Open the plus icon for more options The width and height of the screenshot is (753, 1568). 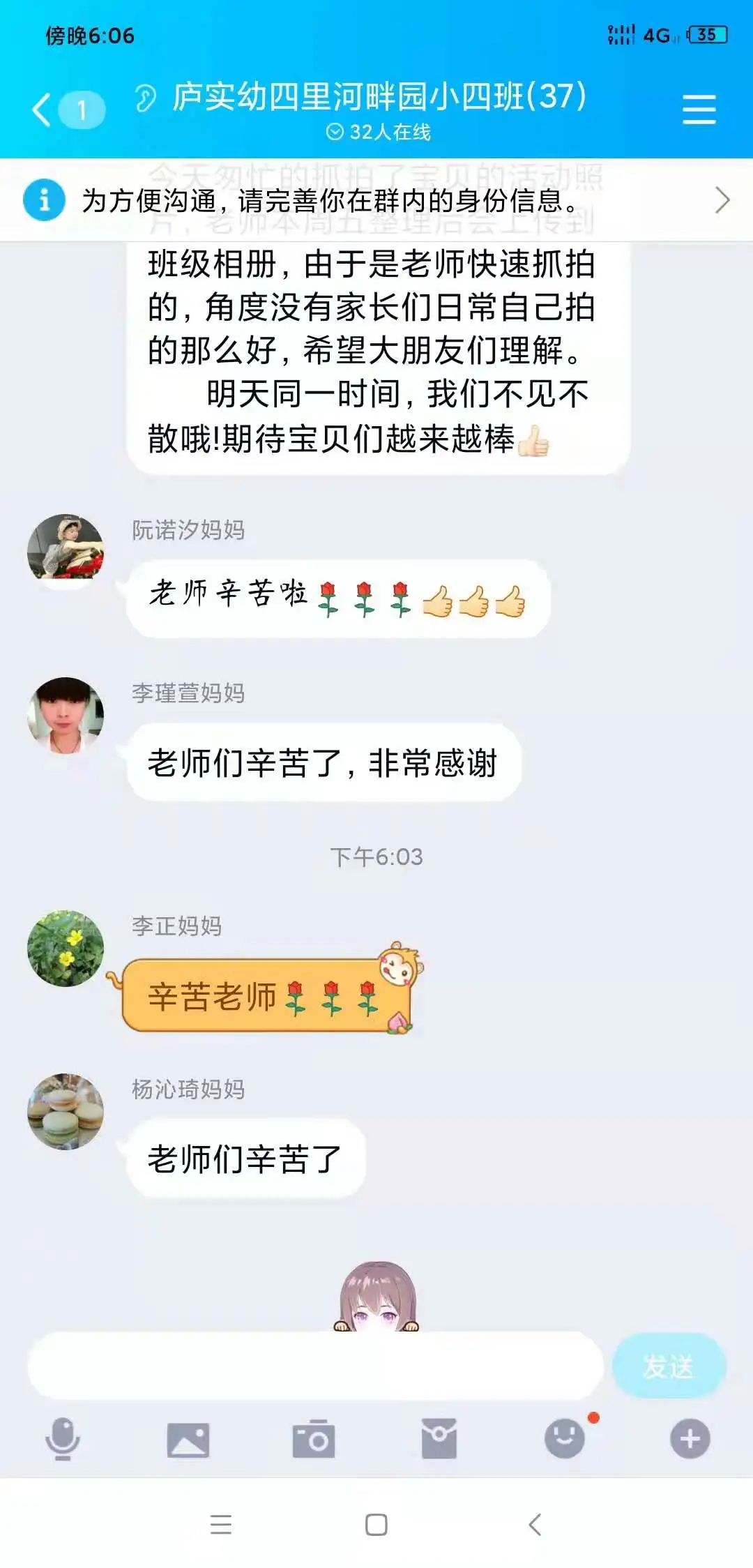point(690,1438)
